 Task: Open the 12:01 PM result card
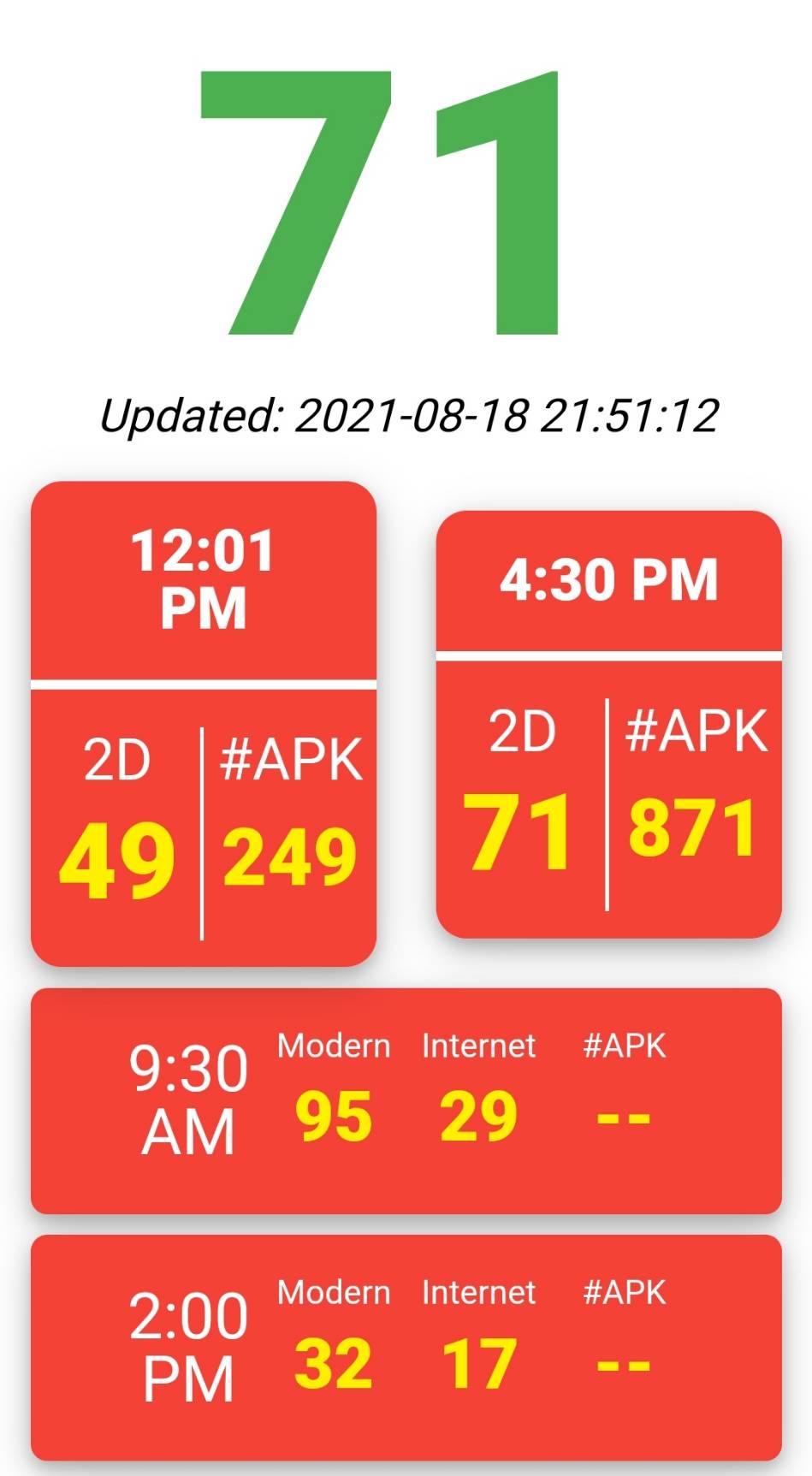204,724
